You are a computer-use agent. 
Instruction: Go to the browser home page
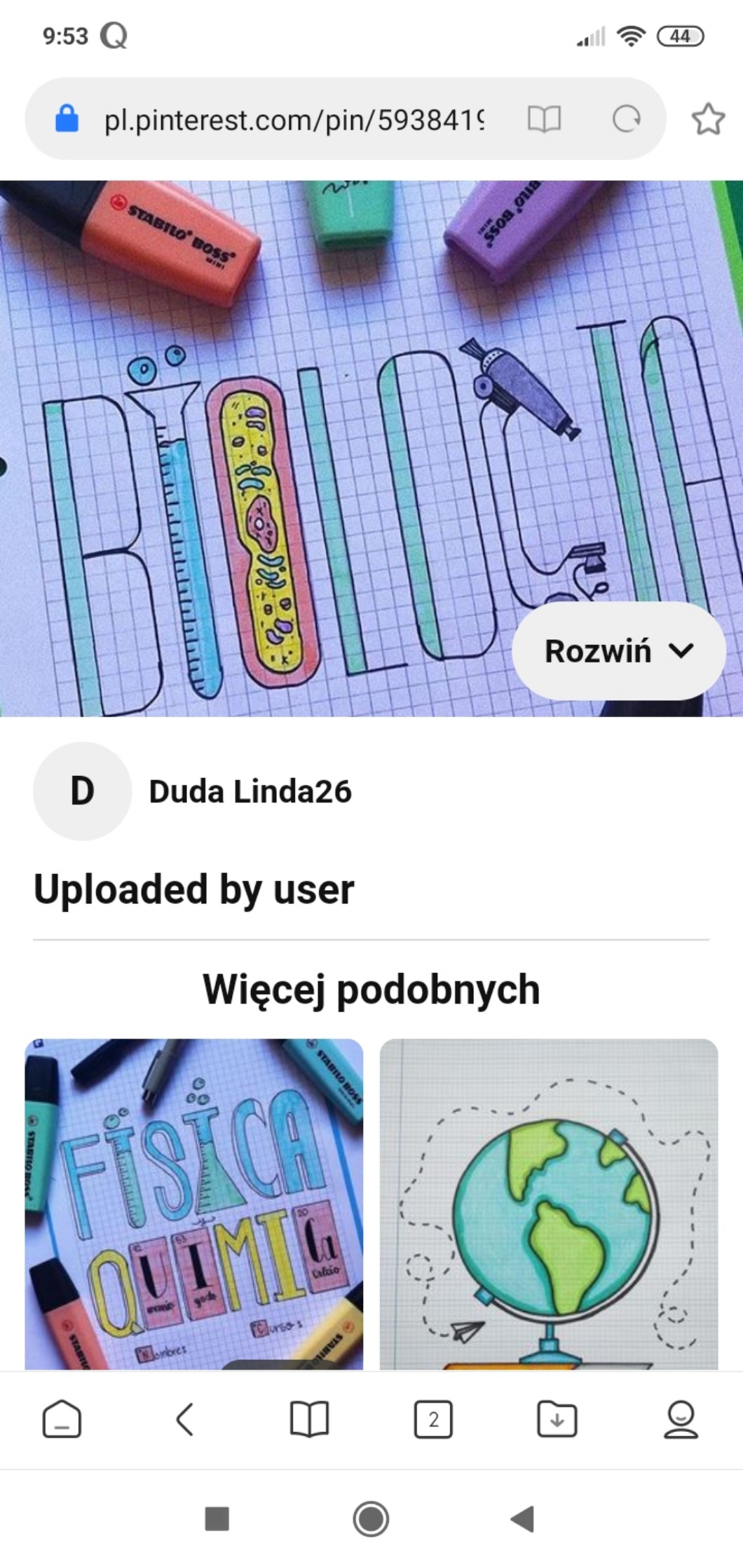62,1419
